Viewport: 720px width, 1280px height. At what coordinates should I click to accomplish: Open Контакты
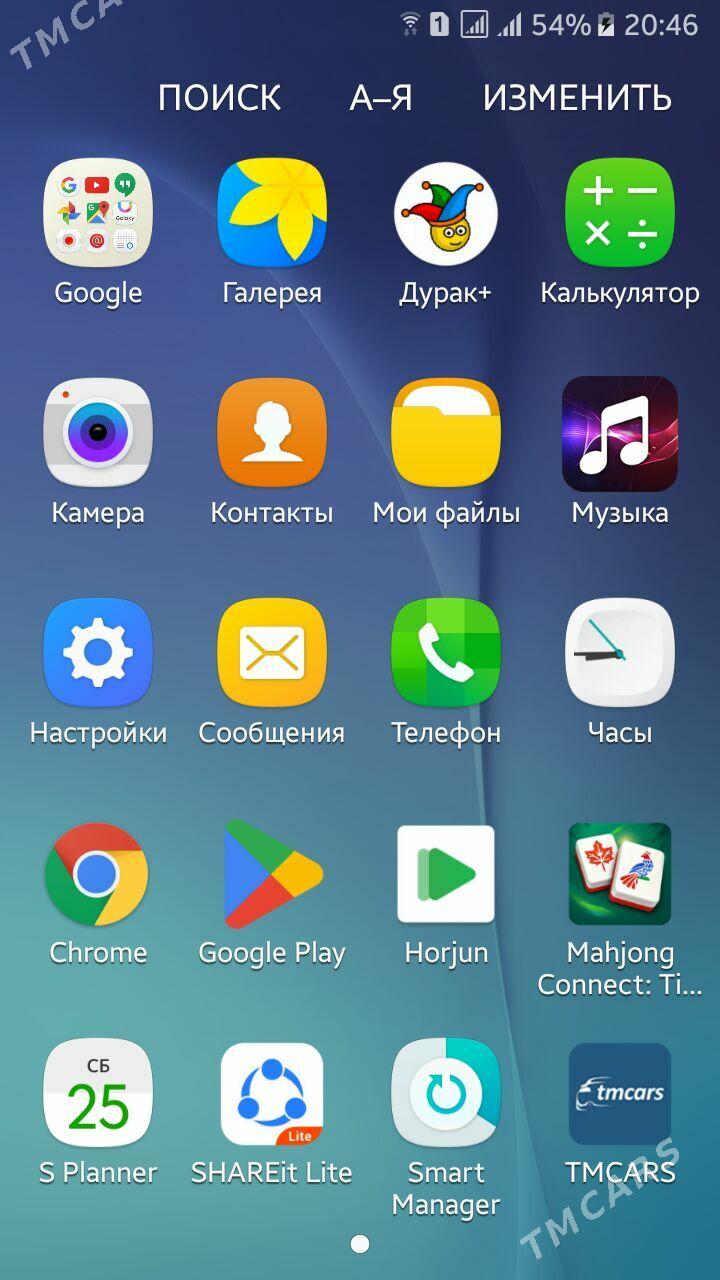coord(272,434)
